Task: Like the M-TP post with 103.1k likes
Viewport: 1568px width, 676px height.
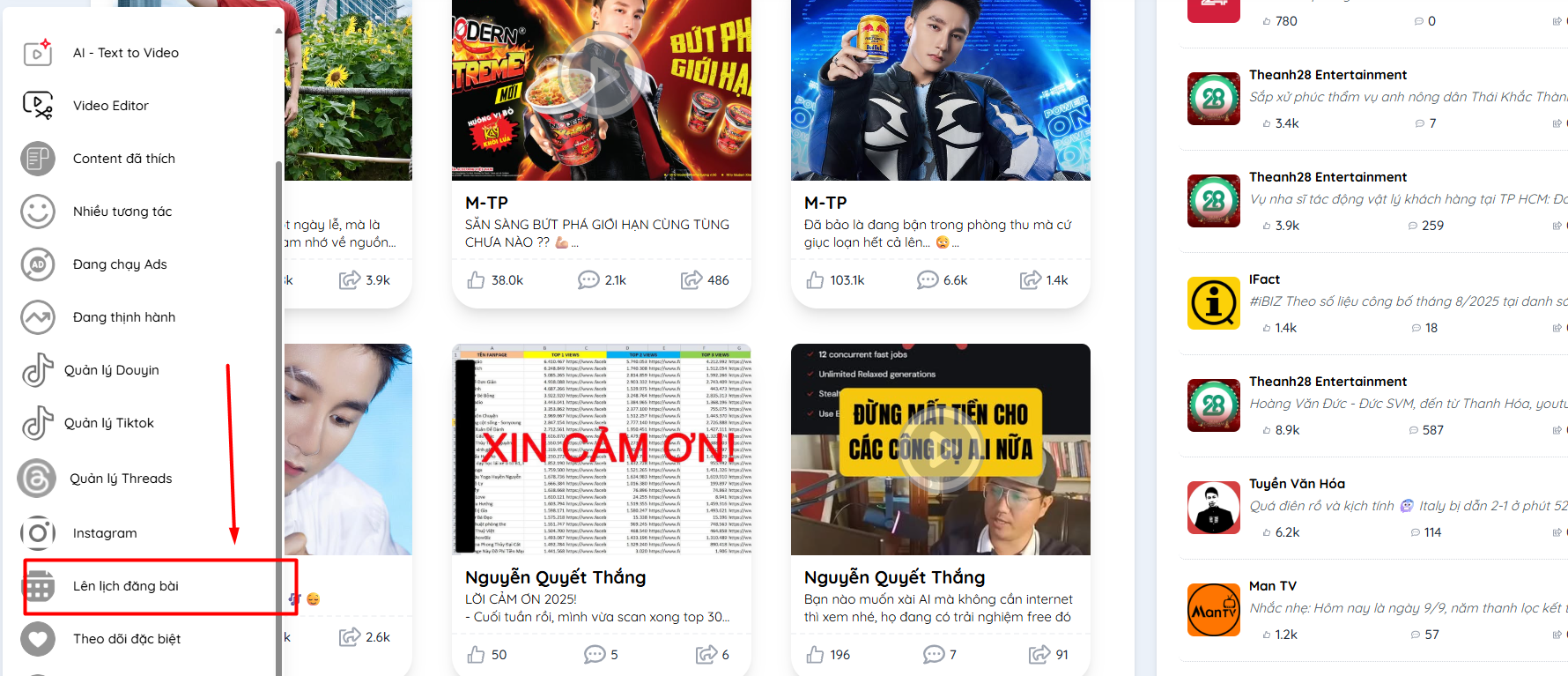Action: tap(816, 280)
